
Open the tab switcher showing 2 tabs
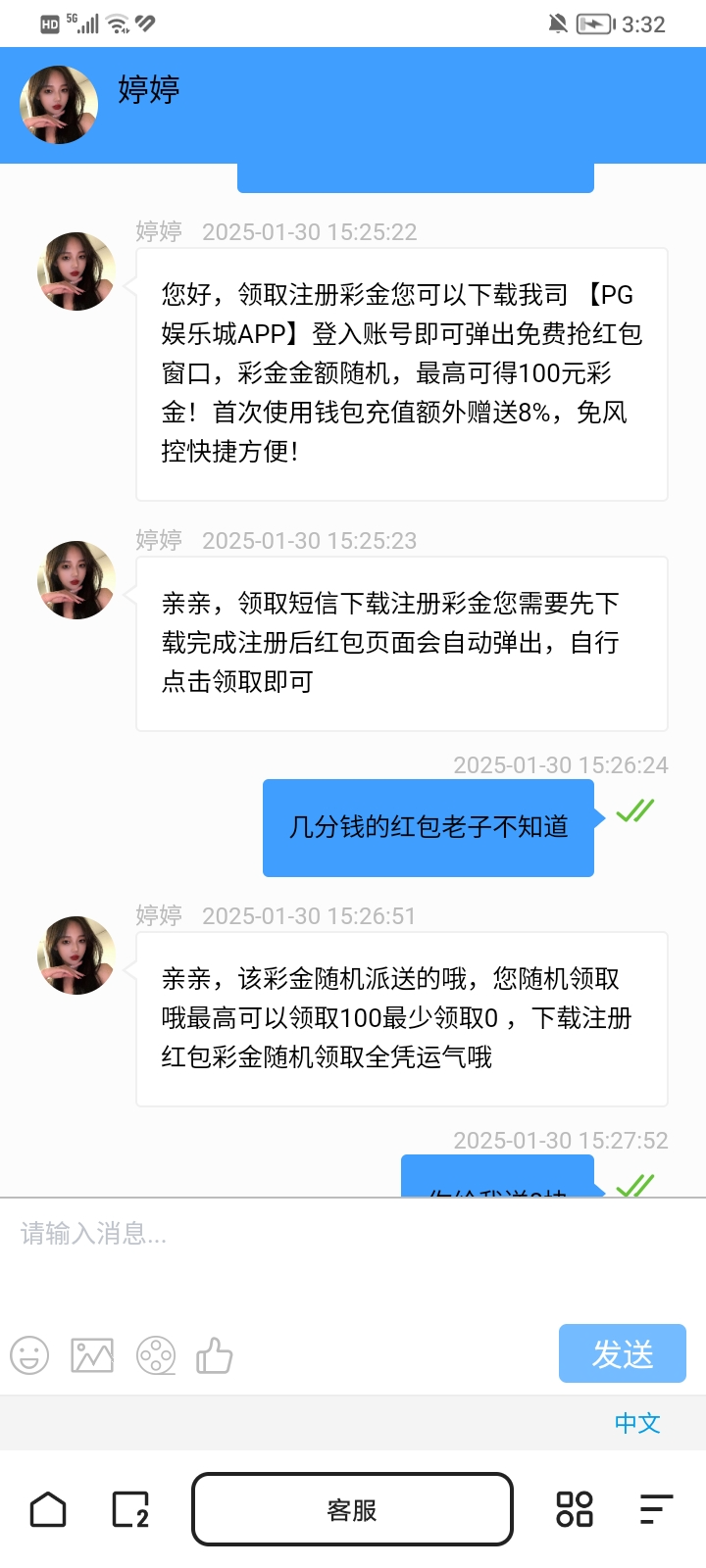click(x=127, y=1509)
